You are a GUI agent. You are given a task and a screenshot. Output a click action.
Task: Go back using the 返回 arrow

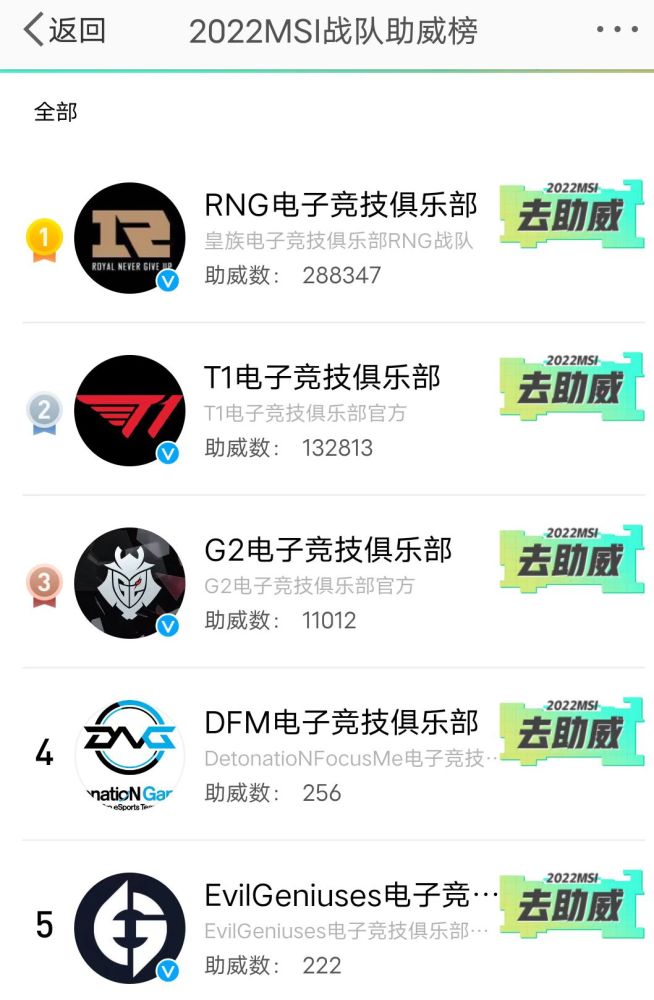point(62,30)
